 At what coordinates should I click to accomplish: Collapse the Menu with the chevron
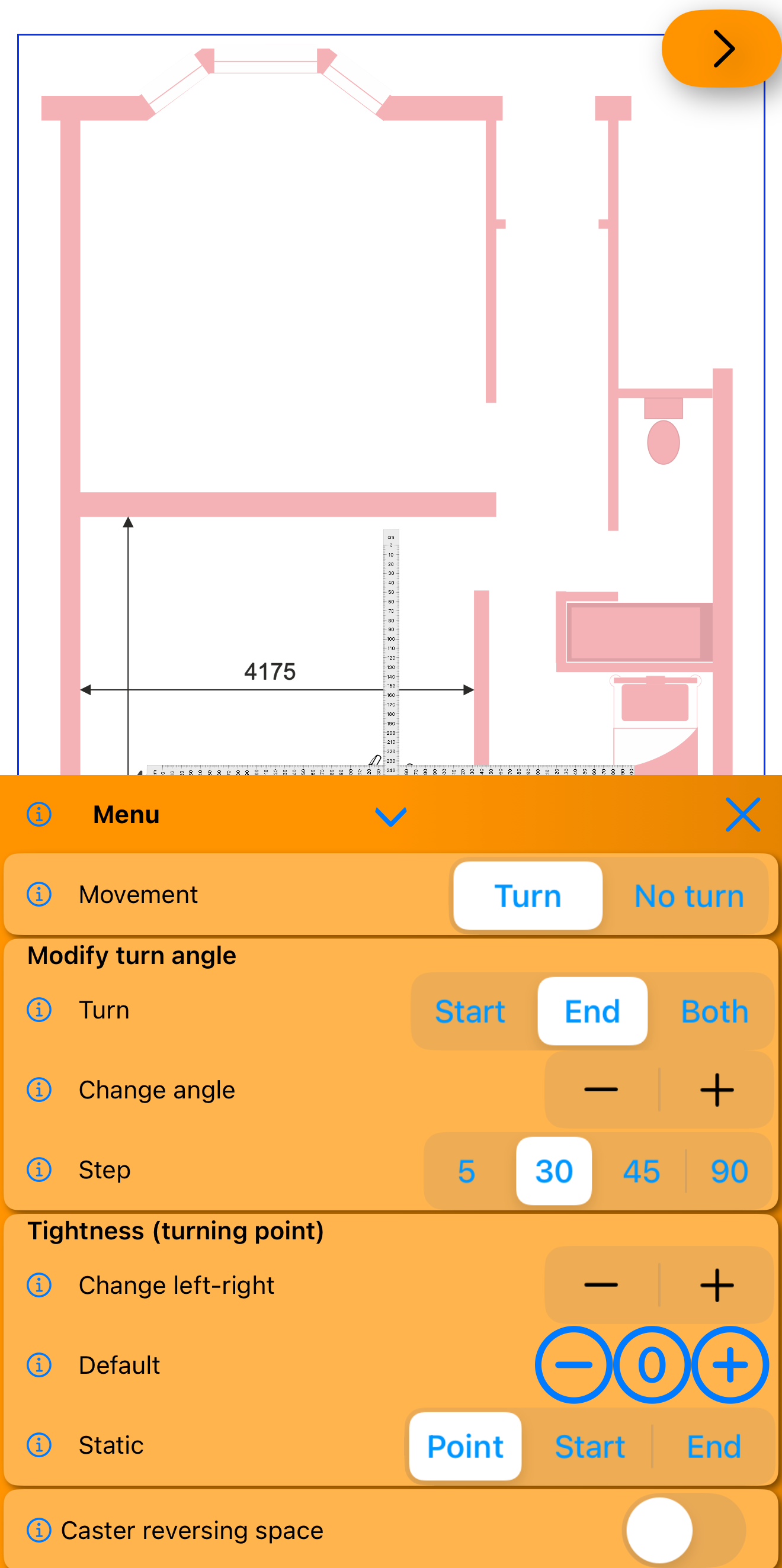coord(390,816)
